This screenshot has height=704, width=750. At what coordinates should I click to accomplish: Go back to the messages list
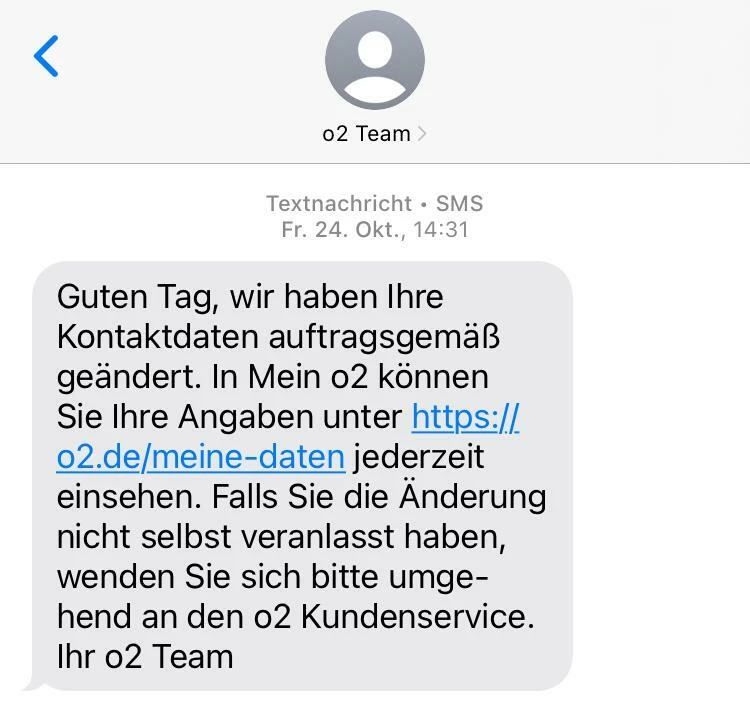47,55
